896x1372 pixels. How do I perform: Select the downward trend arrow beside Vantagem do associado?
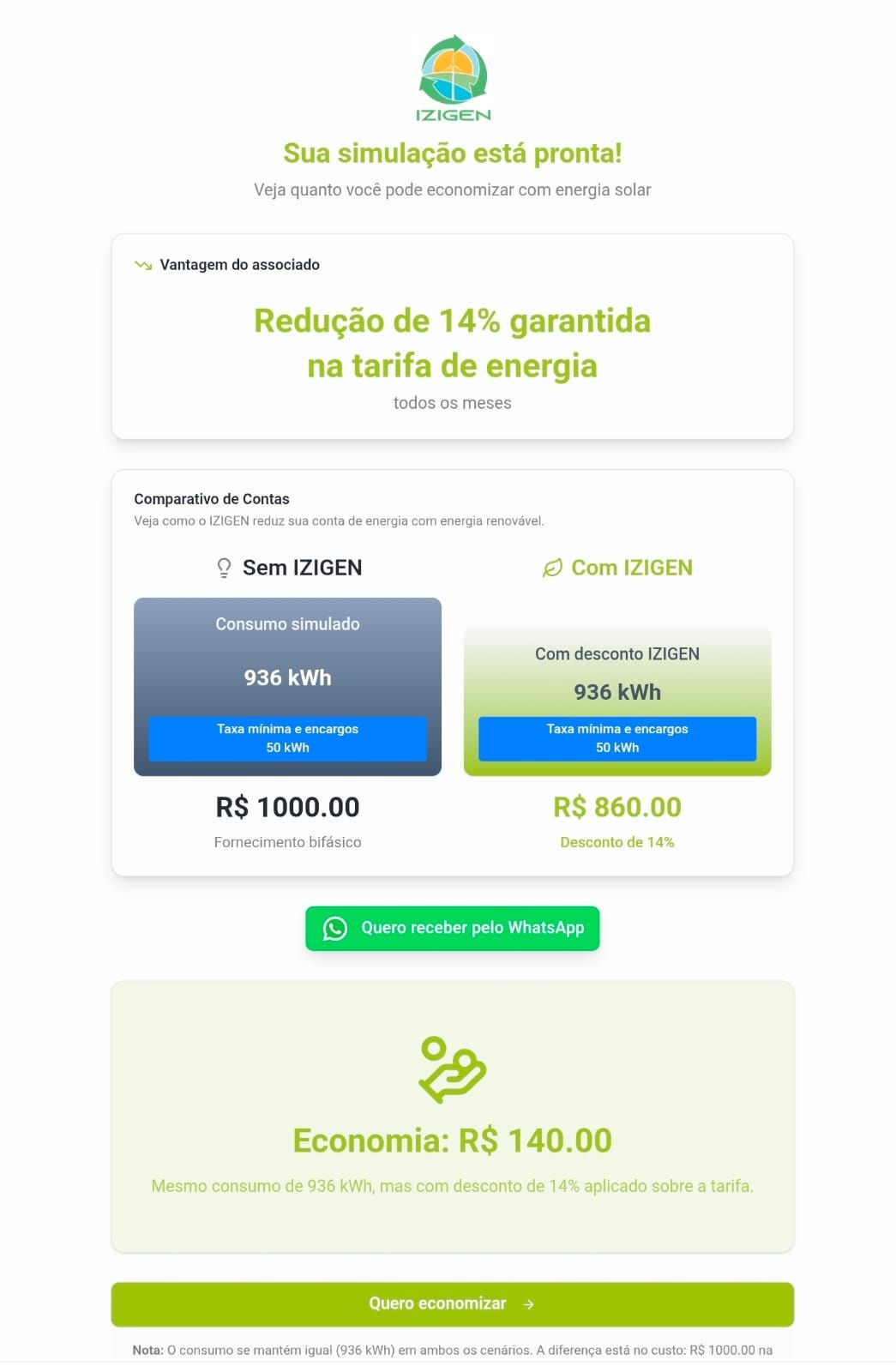tap(142, 265)
